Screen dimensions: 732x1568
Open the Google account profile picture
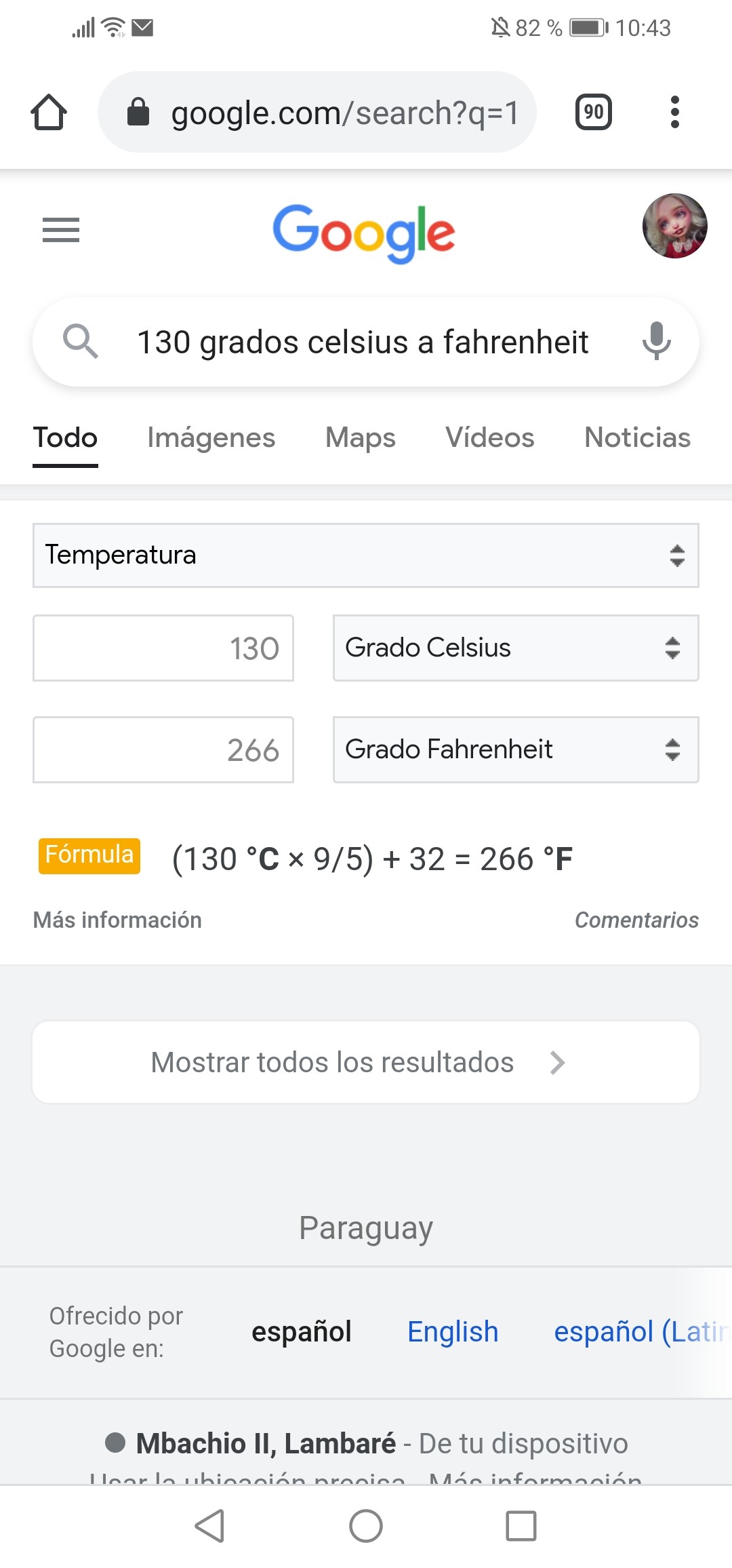pos(674,226)
